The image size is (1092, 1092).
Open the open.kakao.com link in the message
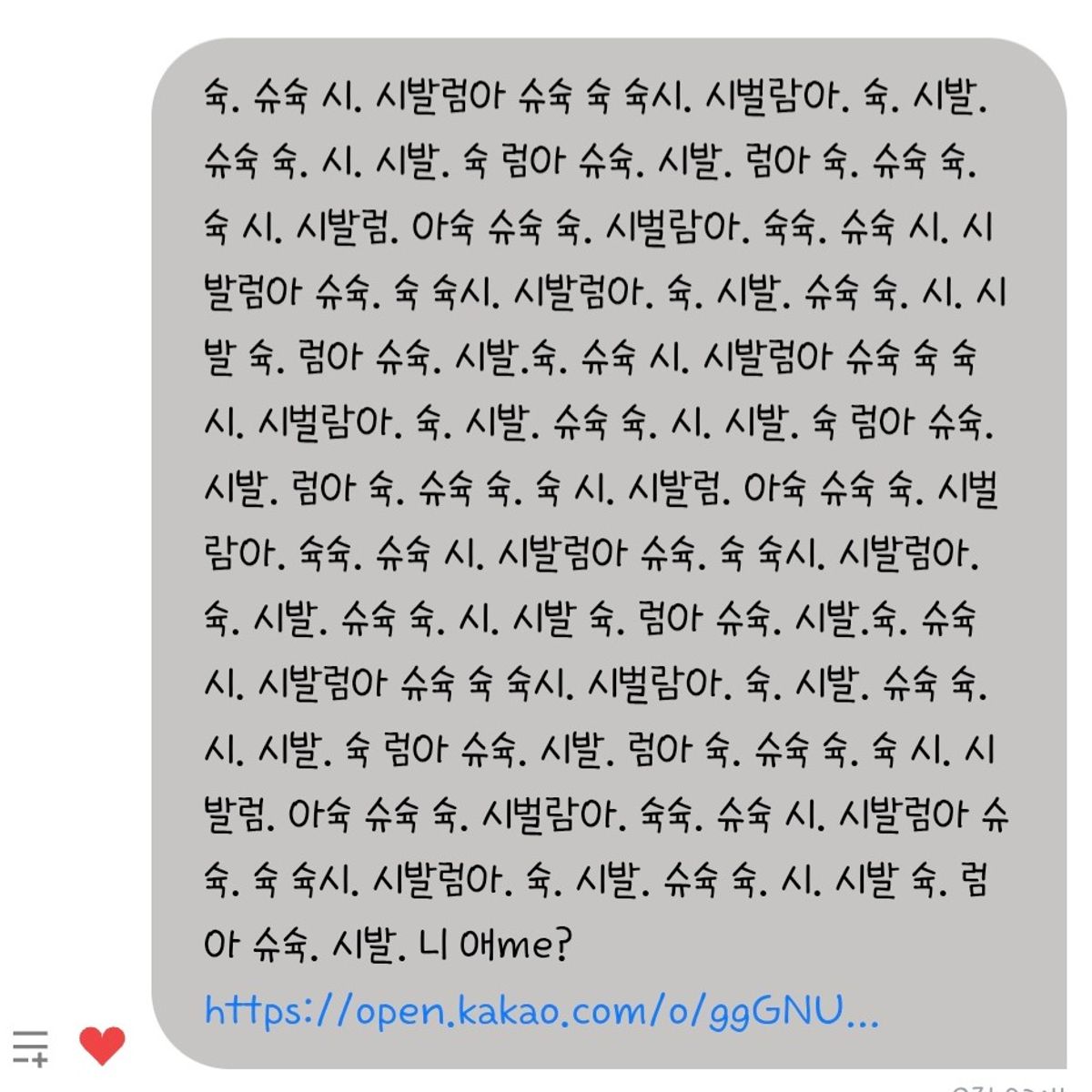(x=541, y=1011)
